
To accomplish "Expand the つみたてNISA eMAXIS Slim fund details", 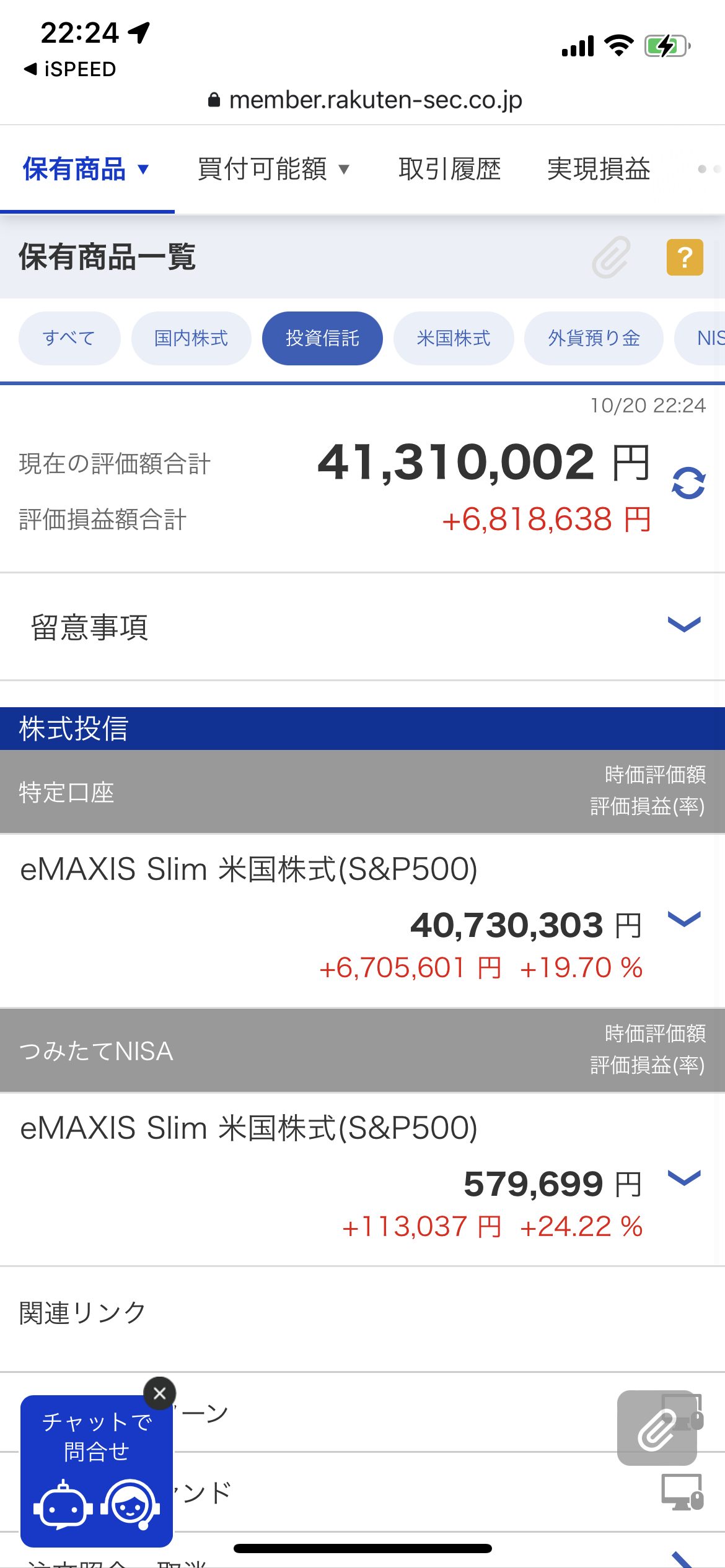I will tap(683, 1178).
